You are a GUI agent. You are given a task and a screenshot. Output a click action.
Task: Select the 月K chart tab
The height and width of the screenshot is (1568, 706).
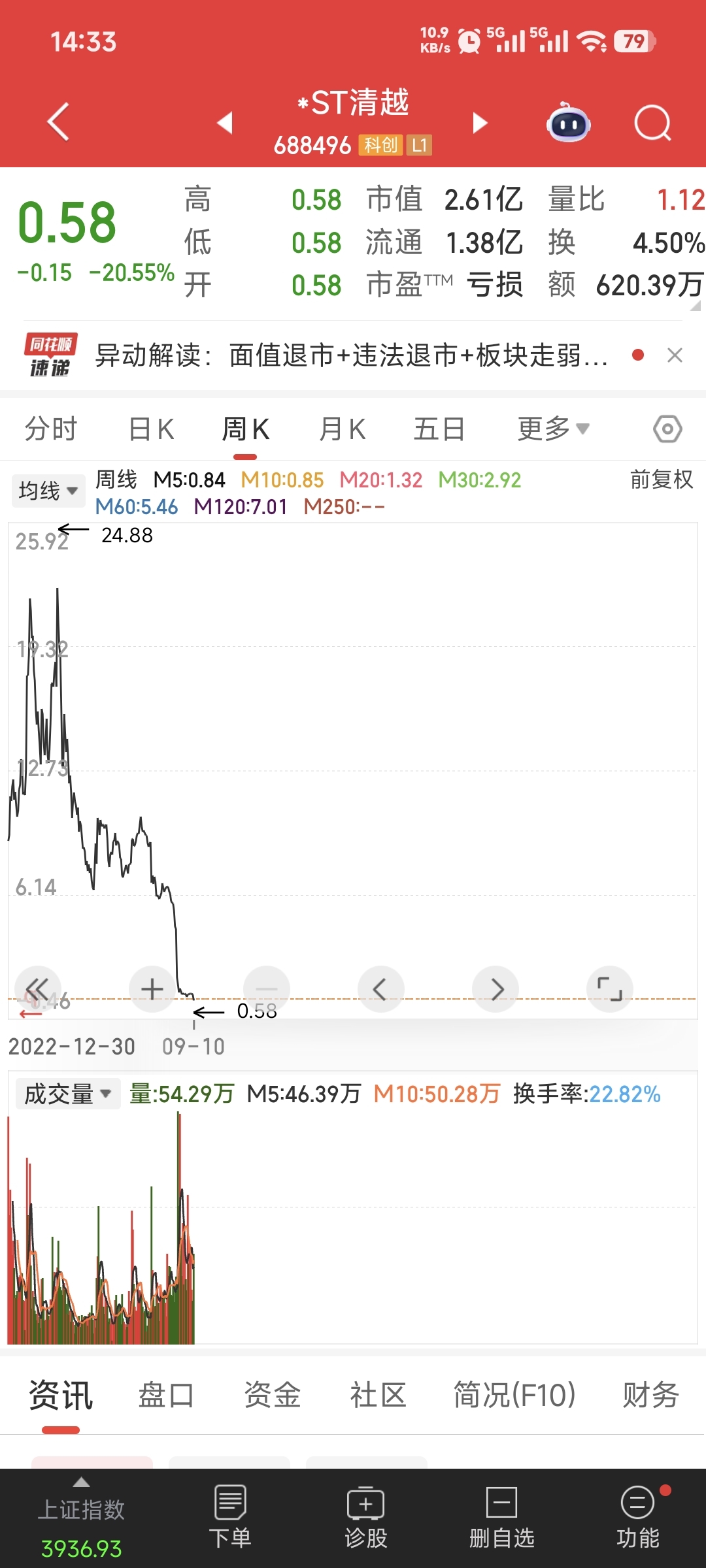coord(343,429)
